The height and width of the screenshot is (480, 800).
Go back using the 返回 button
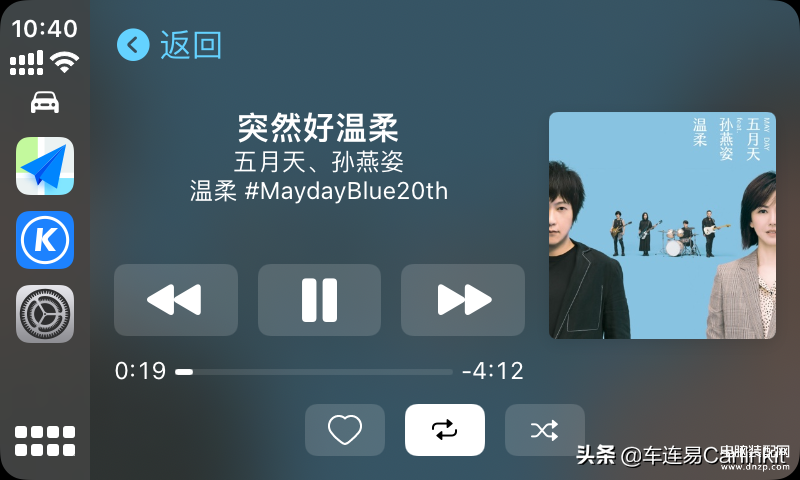tap(170, 45)
